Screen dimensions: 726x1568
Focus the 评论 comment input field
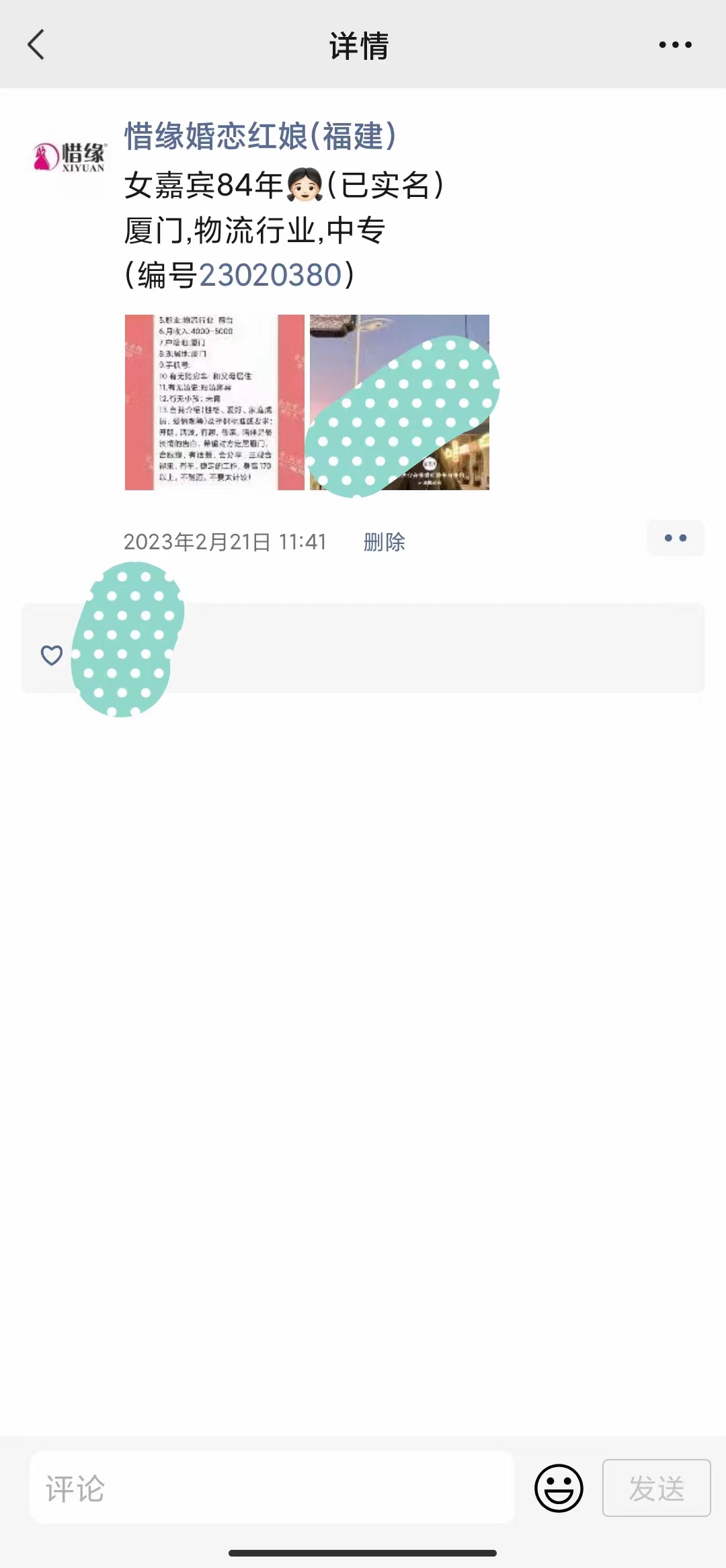(272, 1488)
